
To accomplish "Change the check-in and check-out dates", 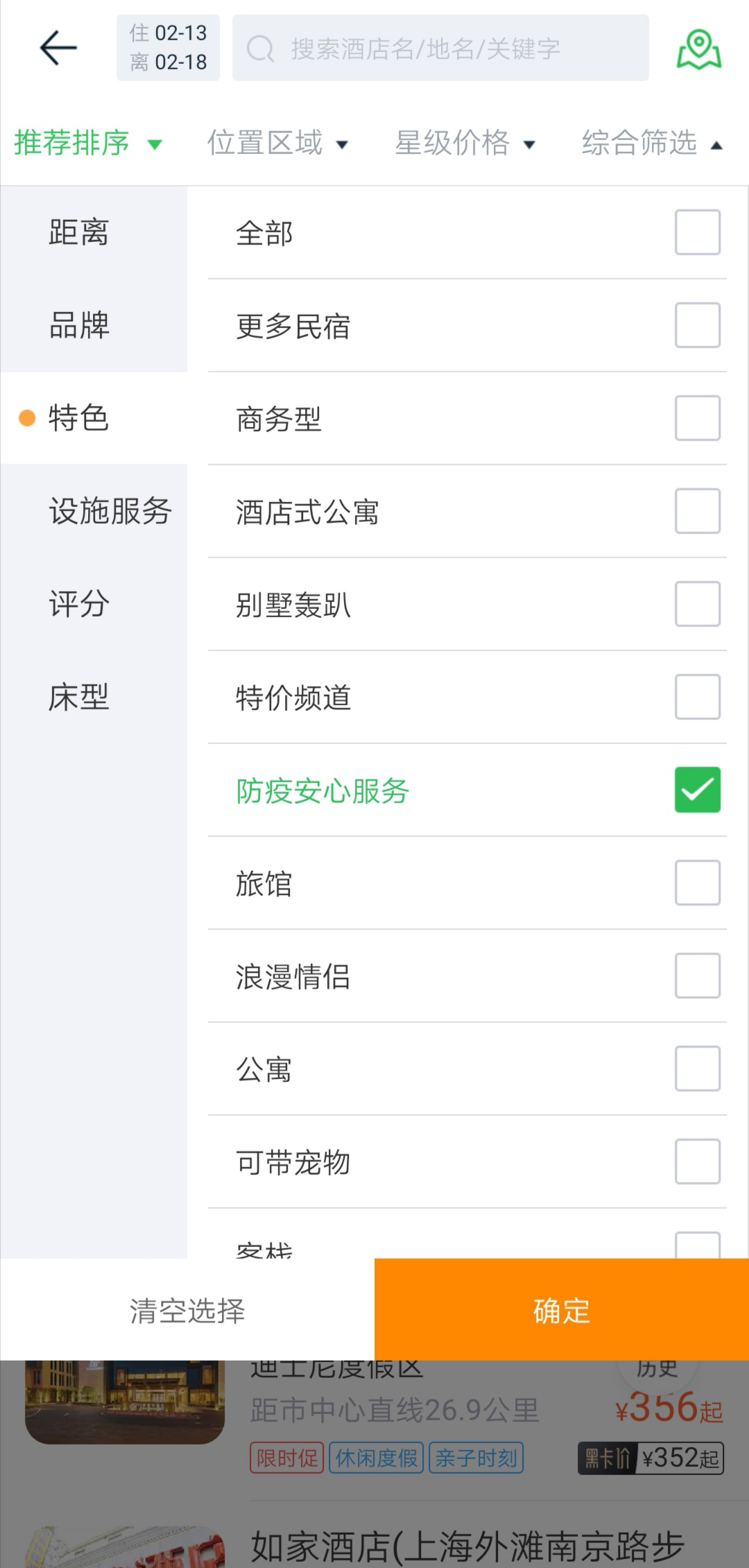I will pyautogui.click(x=168, y=48).
